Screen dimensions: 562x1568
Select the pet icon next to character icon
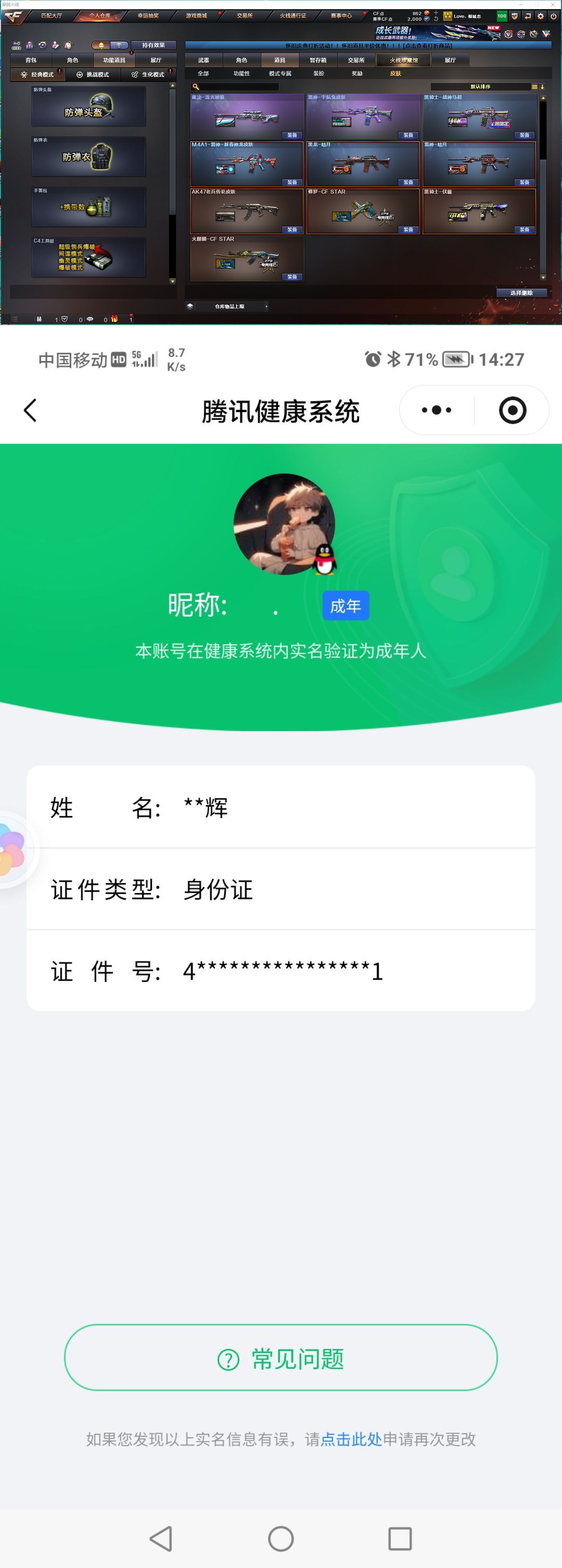click(69, 45)
